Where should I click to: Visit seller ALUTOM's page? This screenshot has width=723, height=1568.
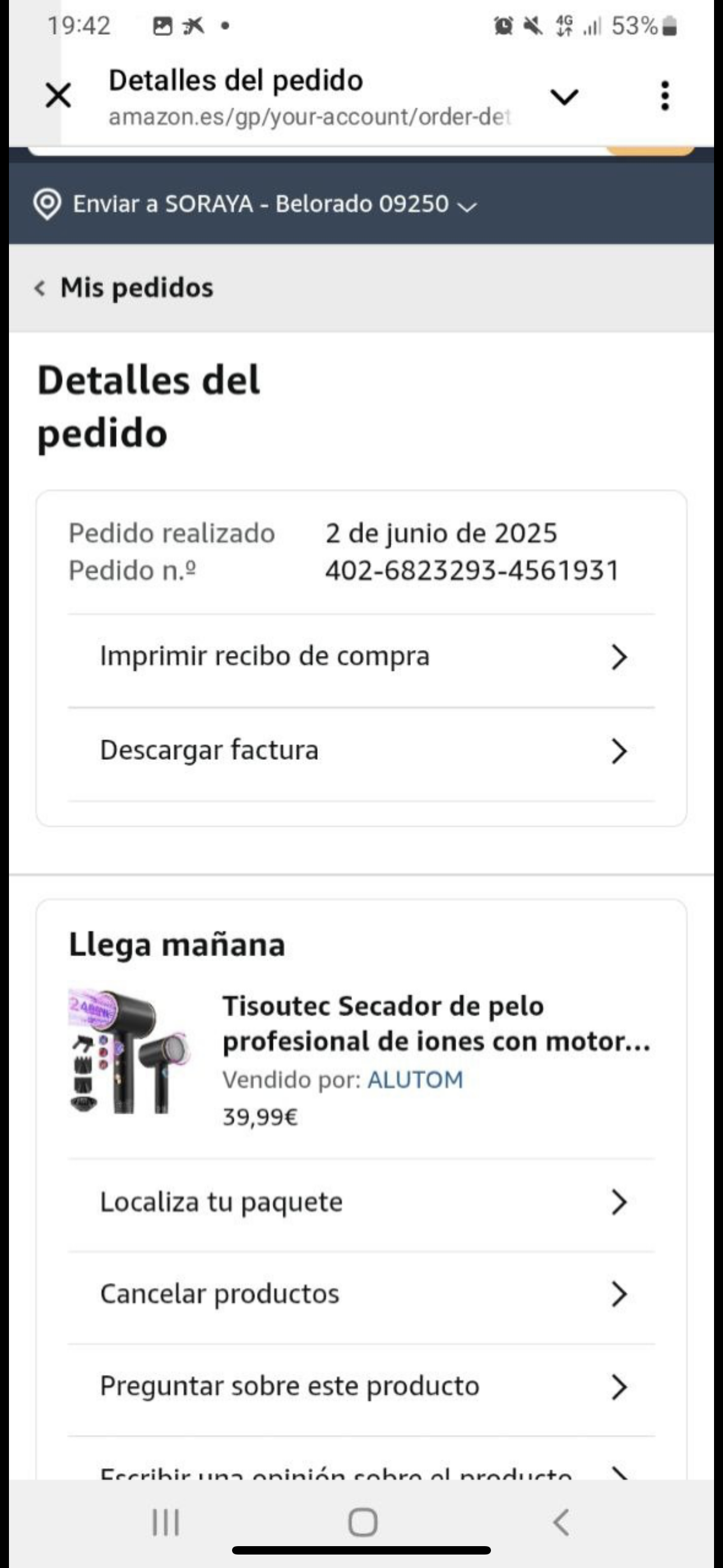point(415,1080)
